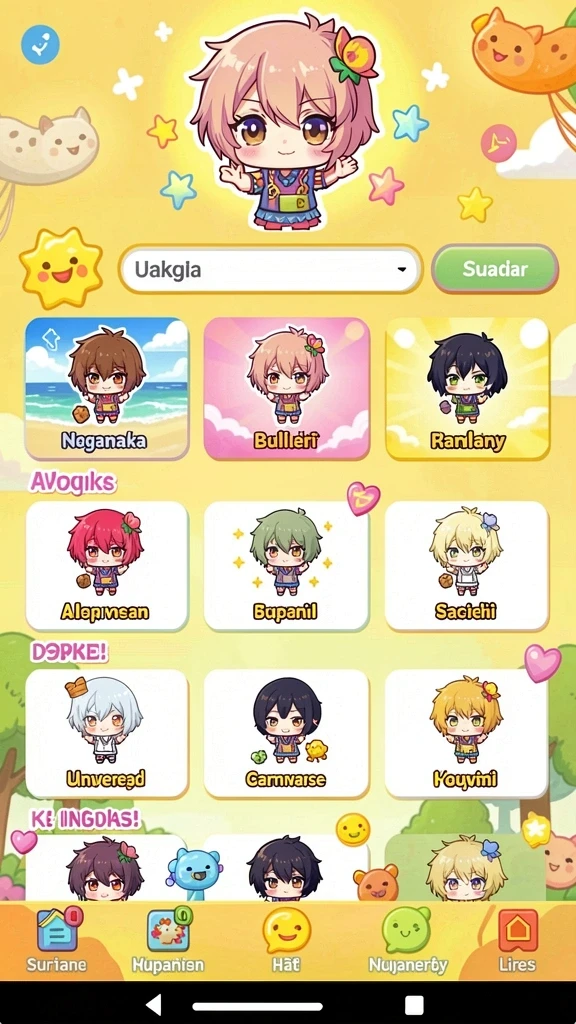The image size is (576, 1024).
Task: Open the Ranlany character card
Action: pyautogui.click(x=468, y=388)
